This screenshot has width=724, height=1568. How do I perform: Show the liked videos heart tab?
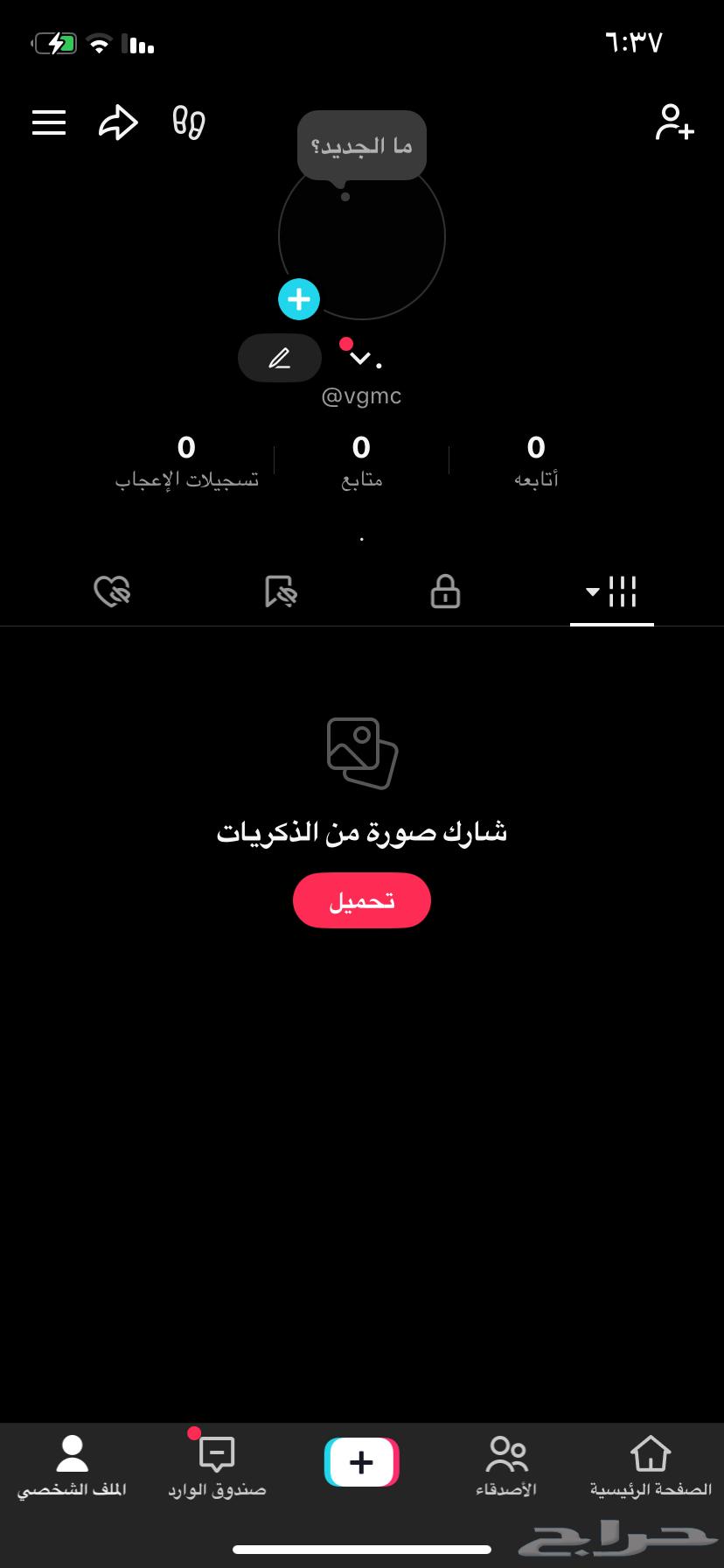point(112,591)
